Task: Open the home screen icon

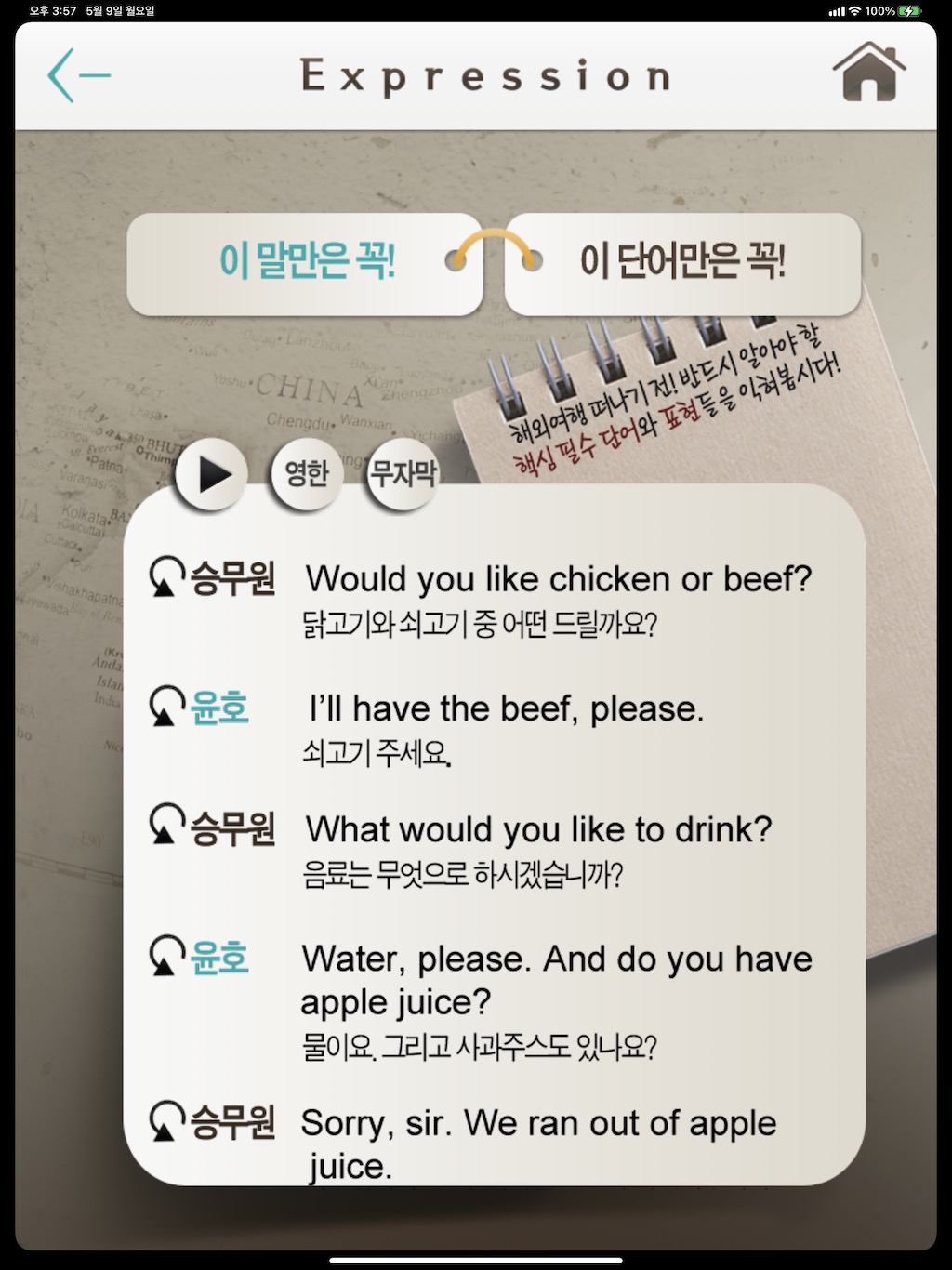Action: click(868, 73)
